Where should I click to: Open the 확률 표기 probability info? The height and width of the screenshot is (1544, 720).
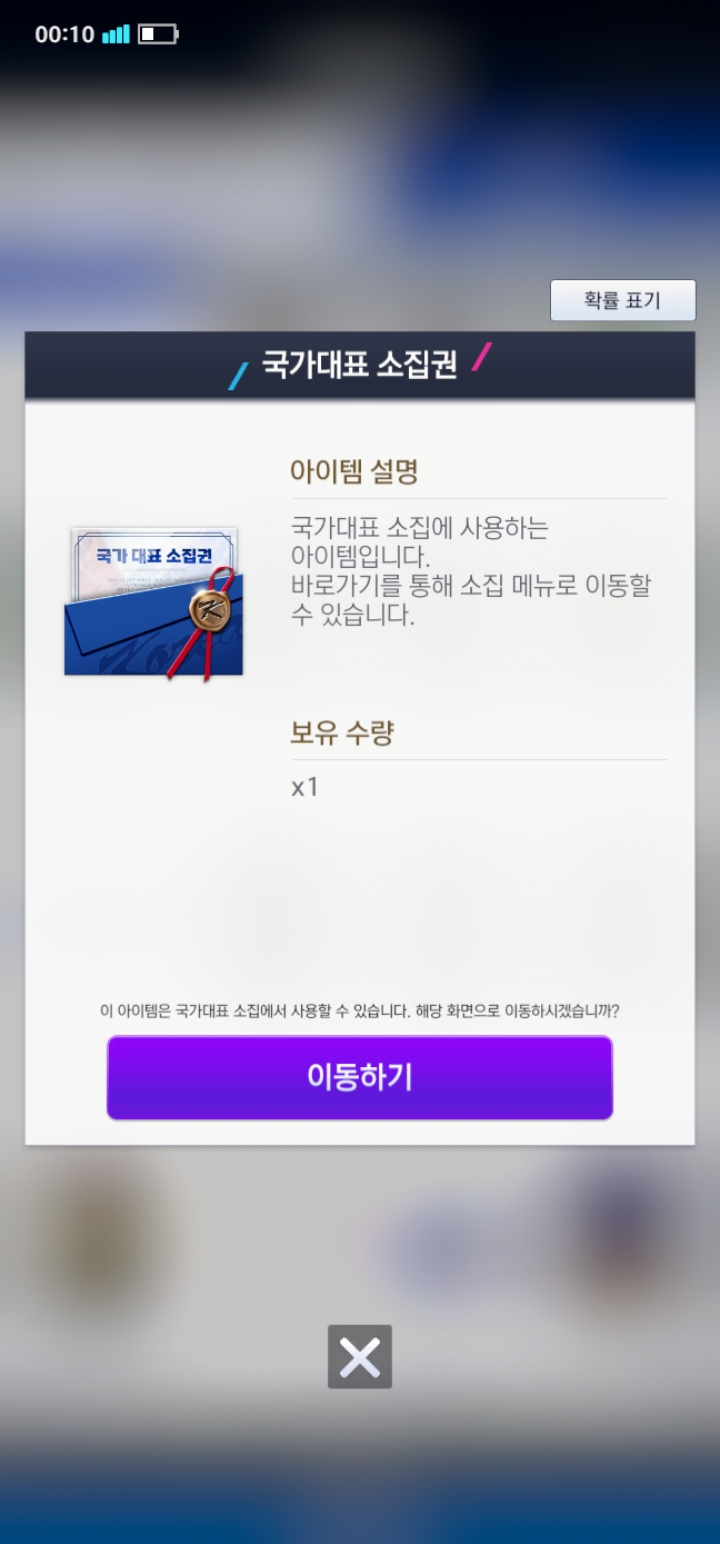click(x=622, y=300)
